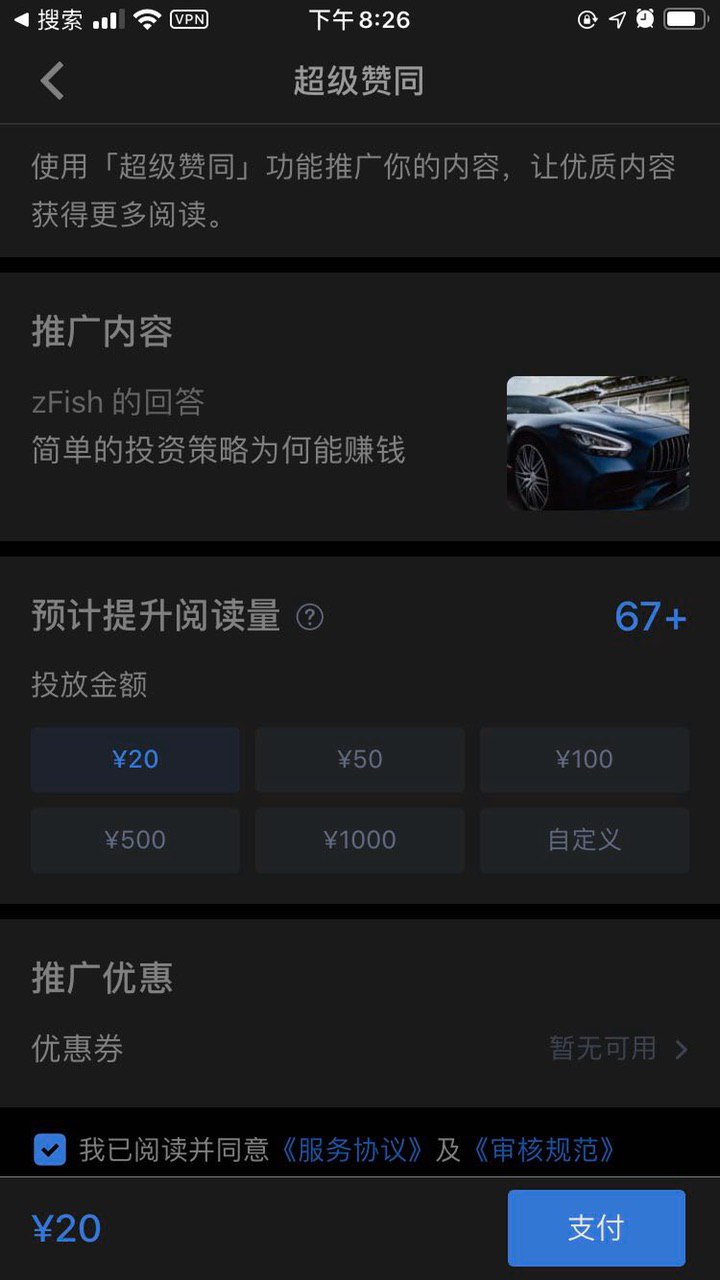The height and width of the screenshot is (1280, 720).
Task: Open the 《服务协议》 link
Action: pyautogui.click(x=352, y=1149)
